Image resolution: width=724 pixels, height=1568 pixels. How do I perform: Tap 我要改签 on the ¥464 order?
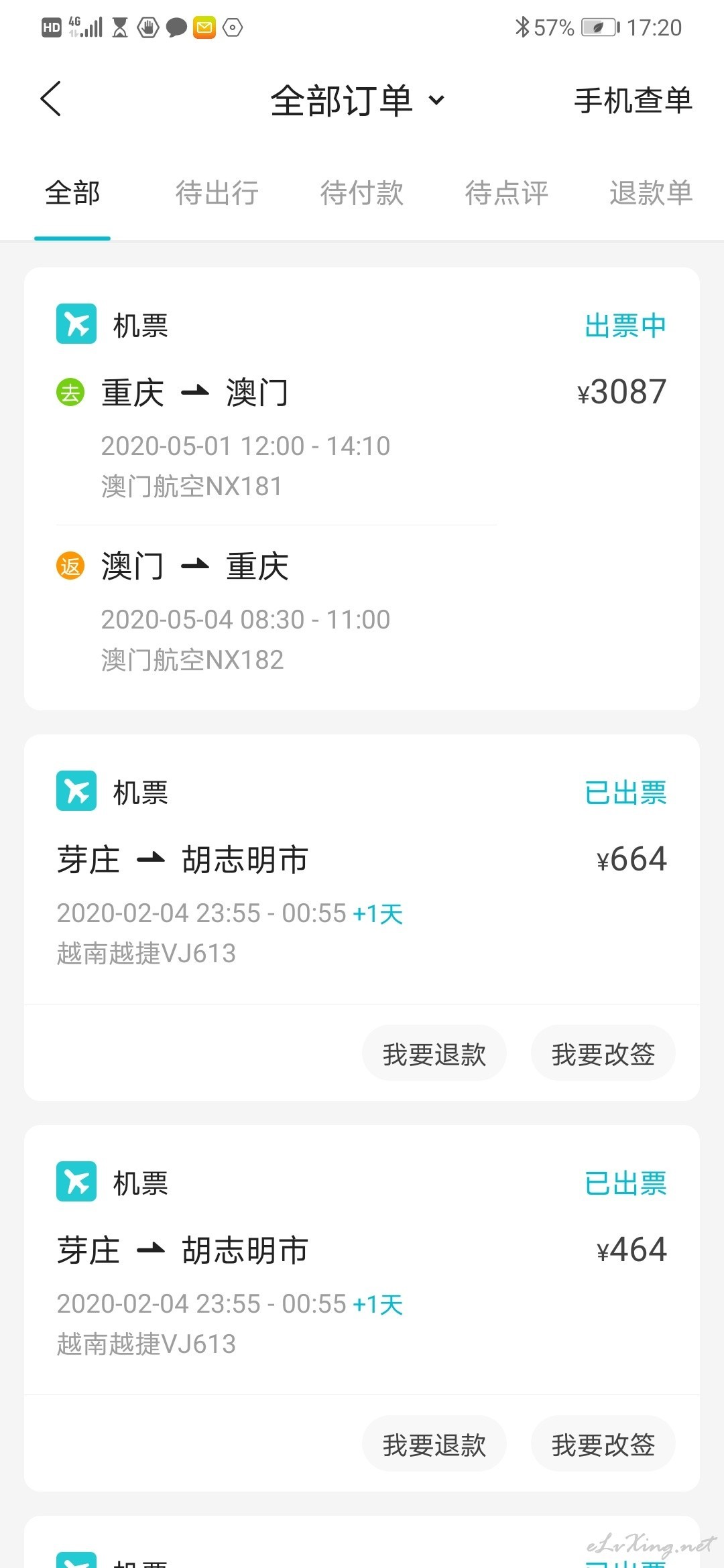pyautogui.click(x=603, y=1445)
